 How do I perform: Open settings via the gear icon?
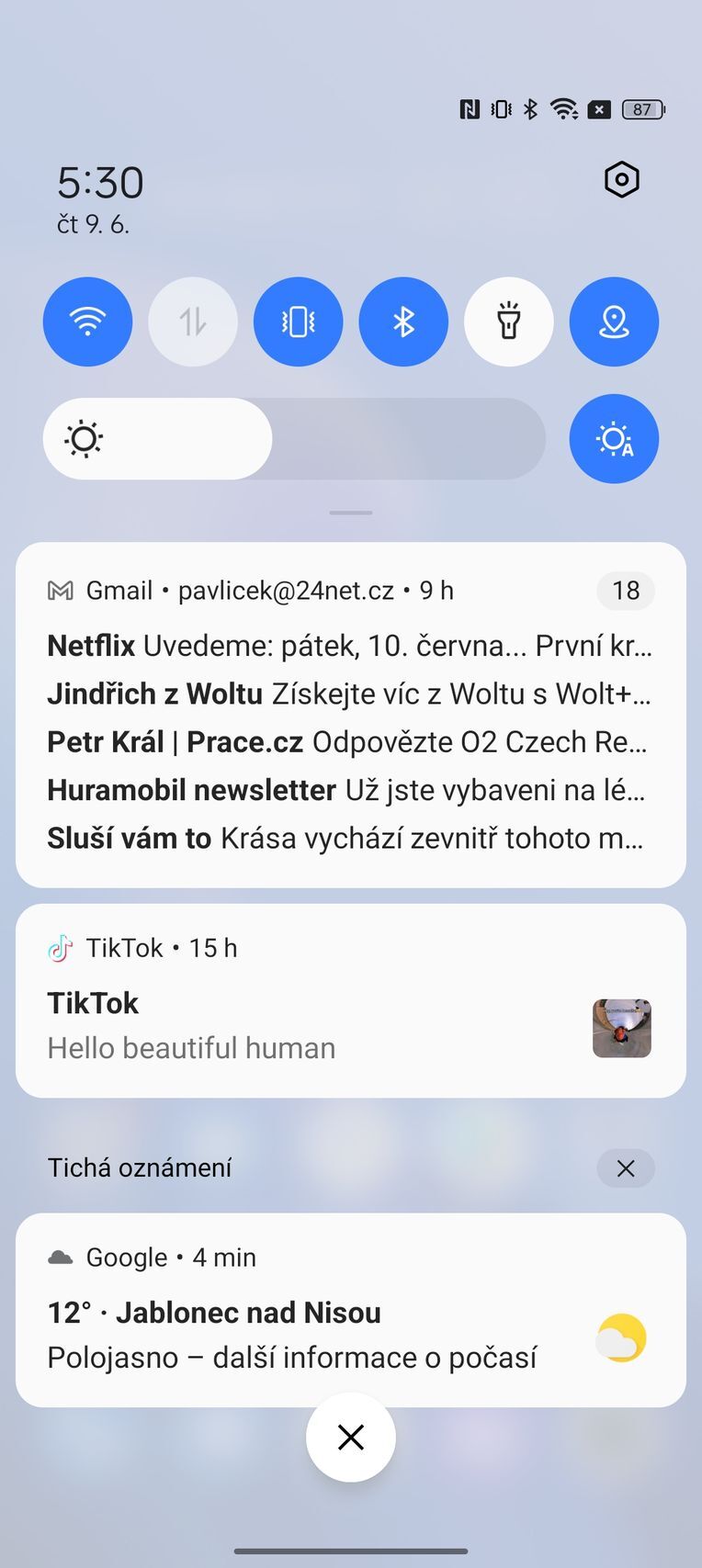click(621, 180)
